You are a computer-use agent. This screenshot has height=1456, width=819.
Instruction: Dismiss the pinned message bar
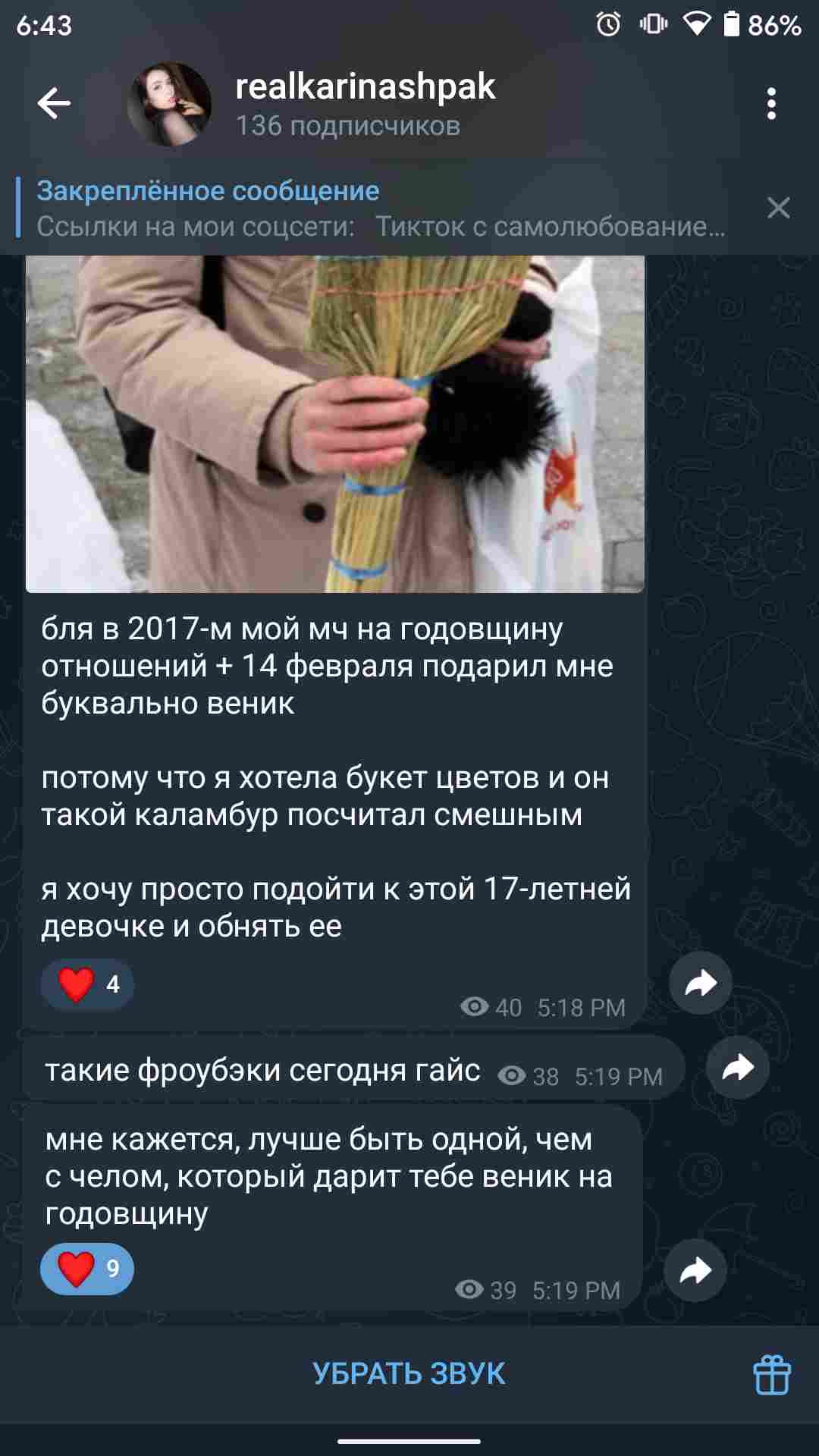pyautogui.click(x=778, y=208)
